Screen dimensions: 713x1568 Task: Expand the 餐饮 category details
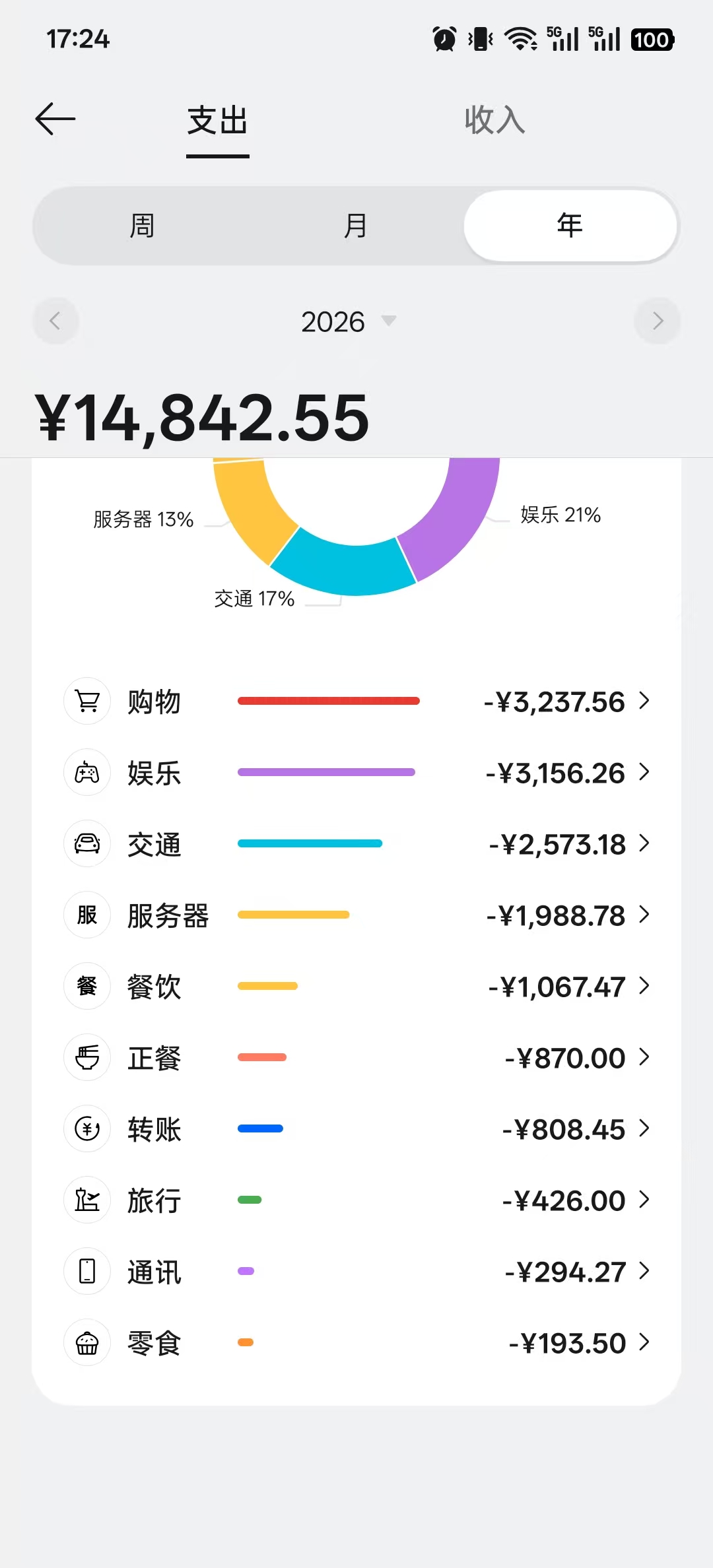[644, 986]
